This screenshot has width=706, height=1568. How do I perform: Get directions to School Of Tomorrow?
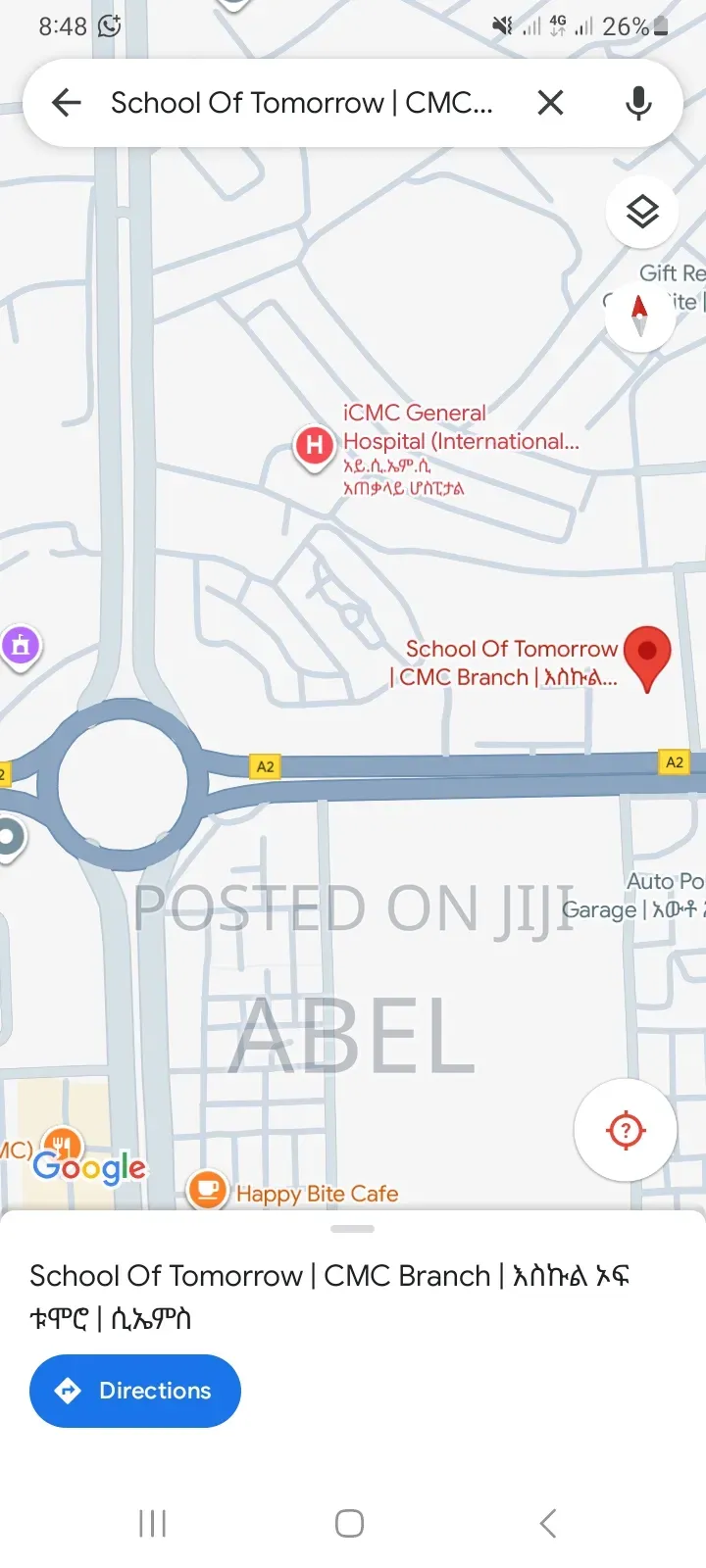(135, 1391)
